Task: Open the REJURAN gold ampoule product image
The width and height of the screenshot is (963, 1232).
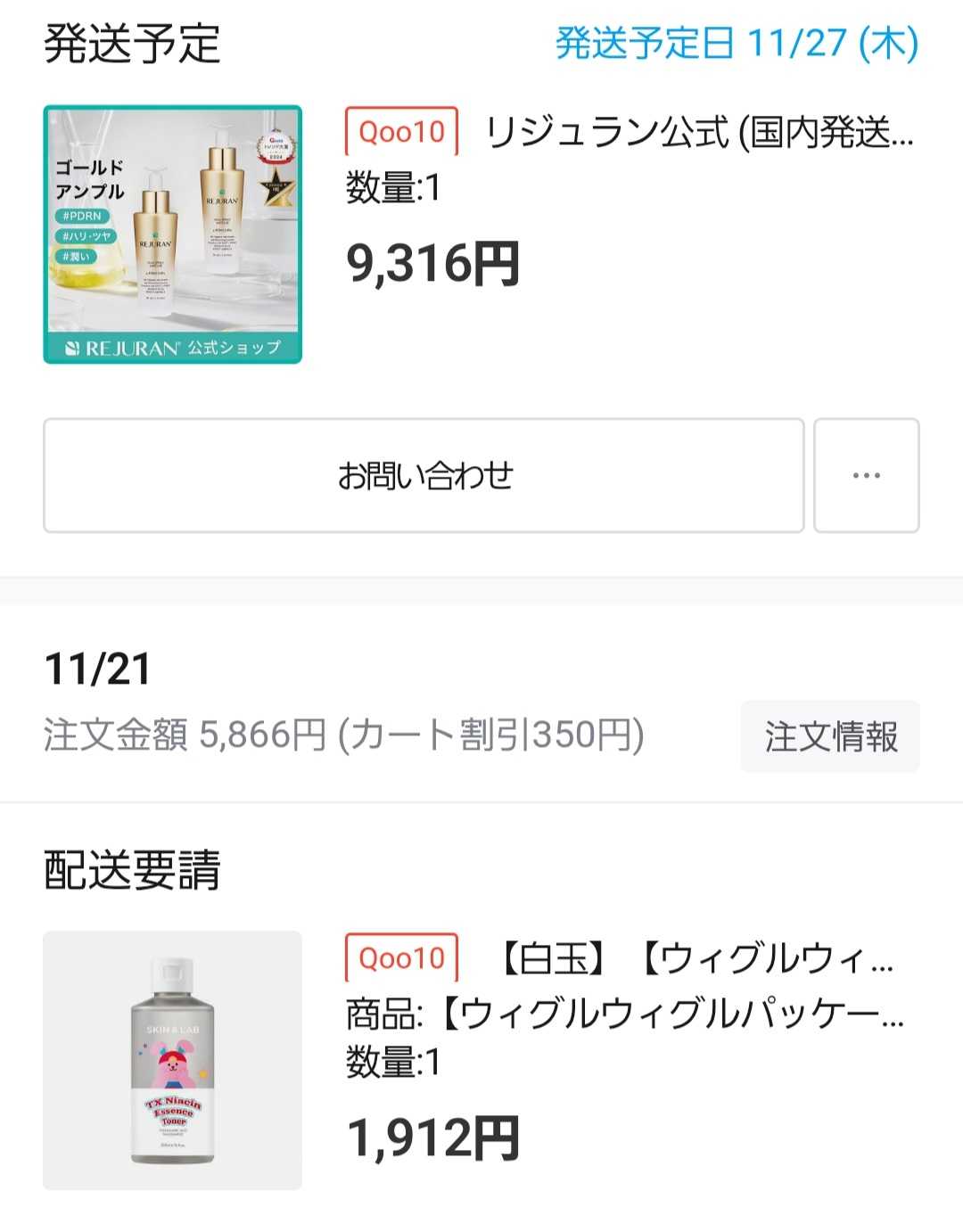Action: tap(173, 234)
